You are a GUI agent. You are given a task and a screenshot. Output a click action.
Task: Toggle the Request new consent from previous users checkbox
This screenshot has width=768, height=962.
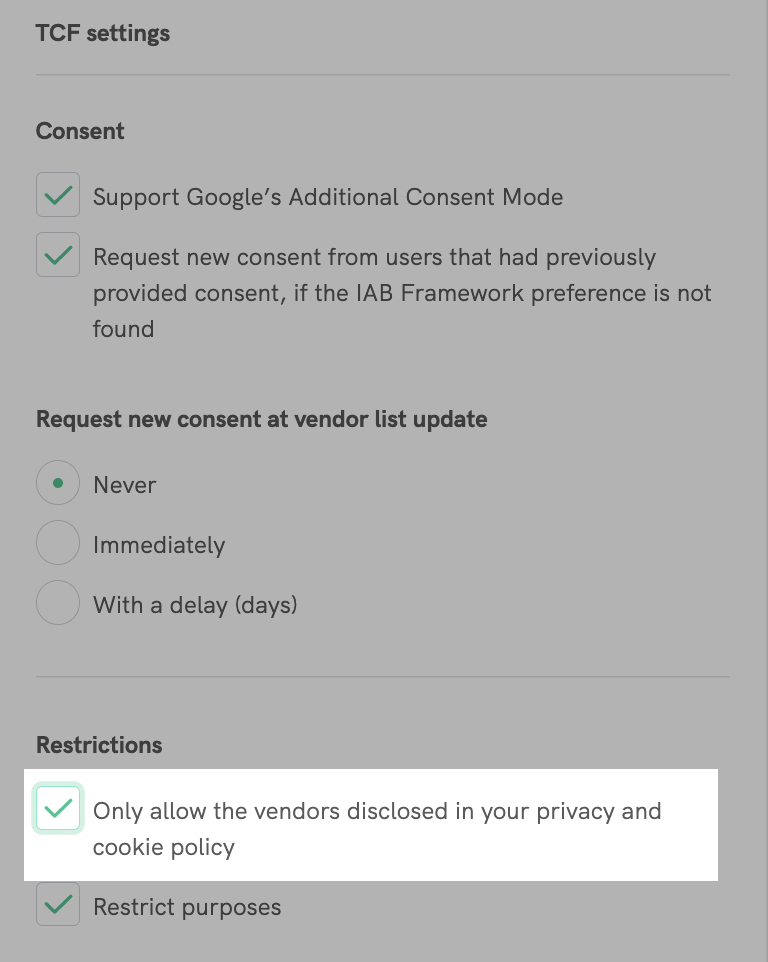coord(58,256)
